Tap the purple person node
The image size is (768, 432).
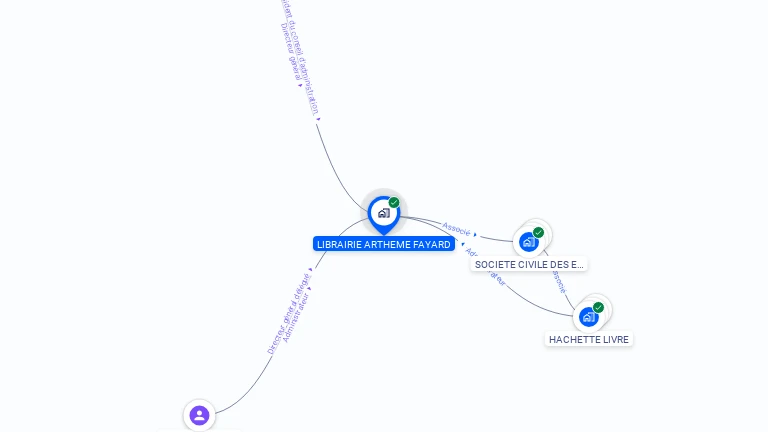(x=199, y=415)
